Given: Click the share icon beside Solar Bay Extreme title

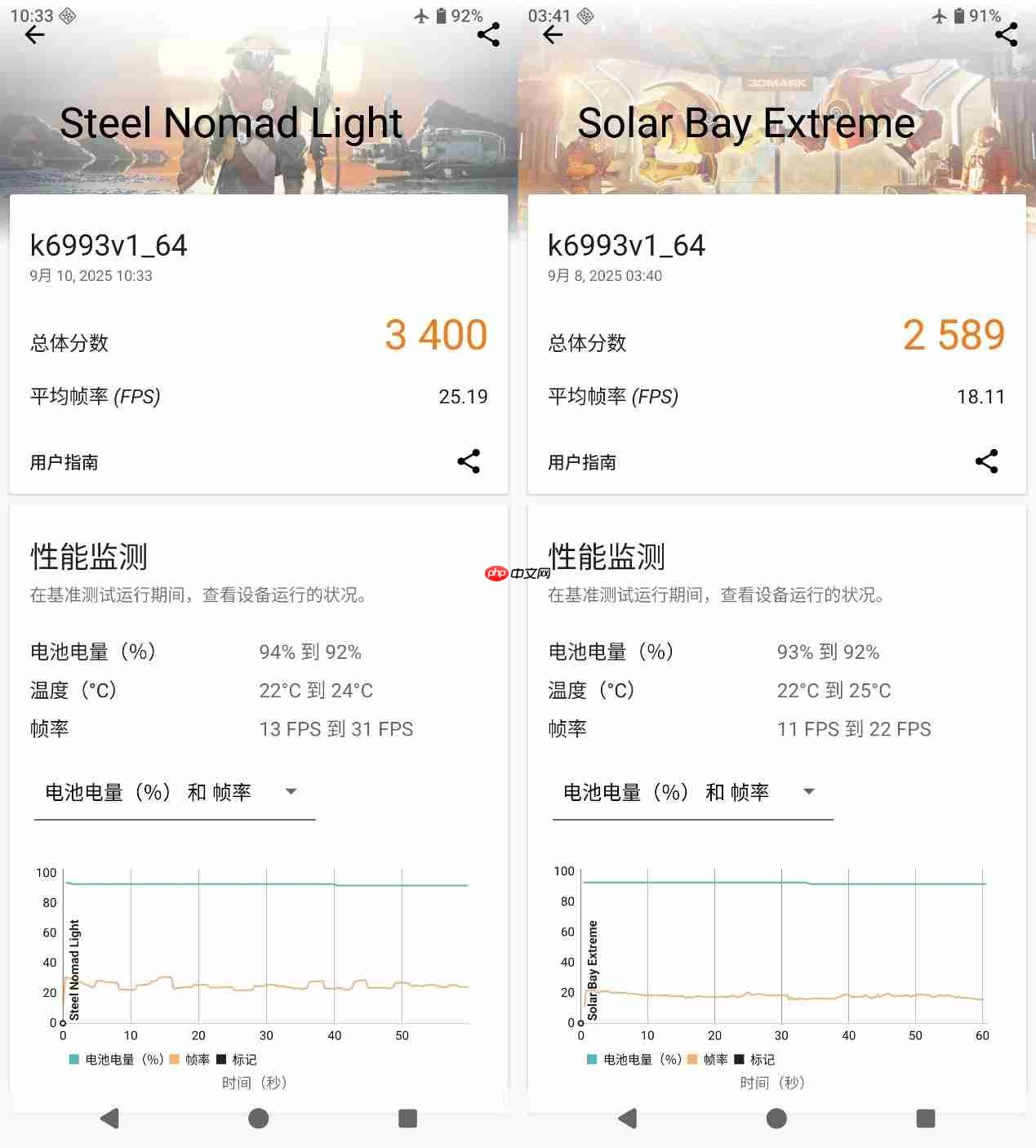Looking at the screenshot, I should 1006,34.
